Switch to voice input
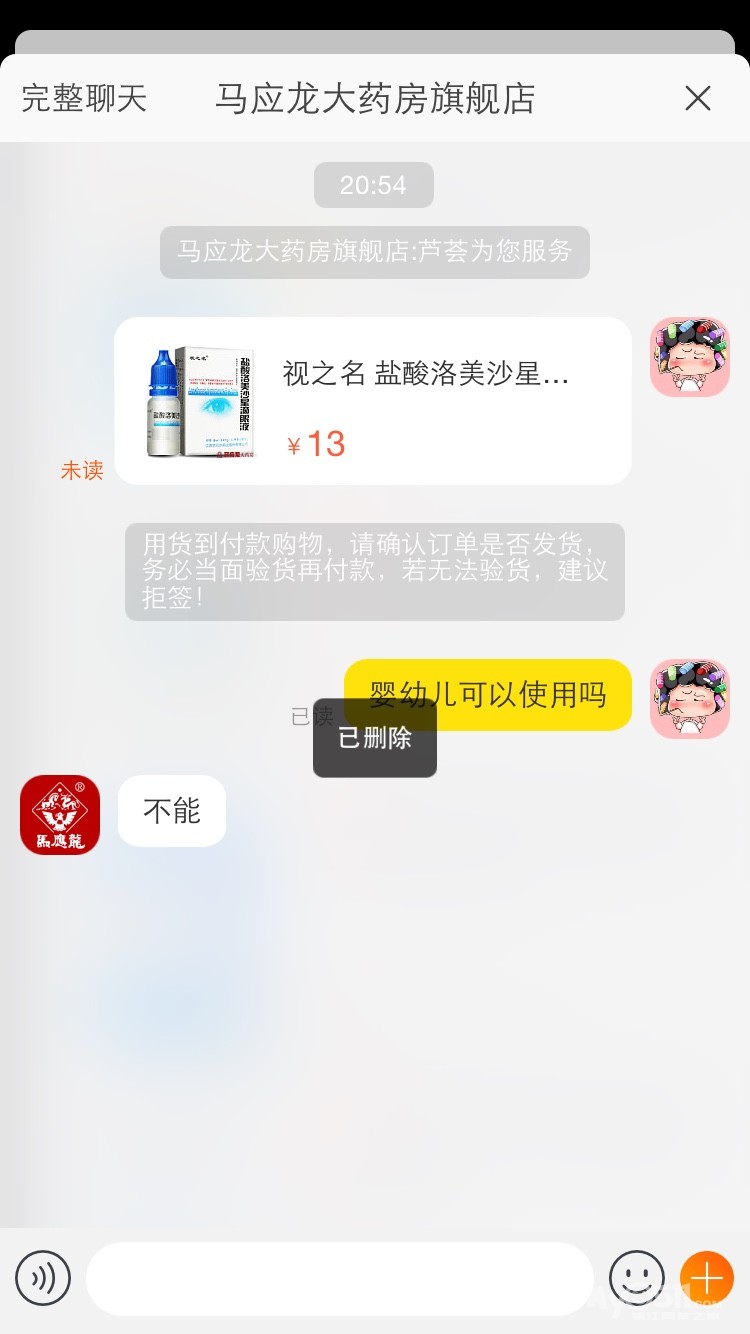The height and width of the screenshot is (1334, 750). 43,1278
